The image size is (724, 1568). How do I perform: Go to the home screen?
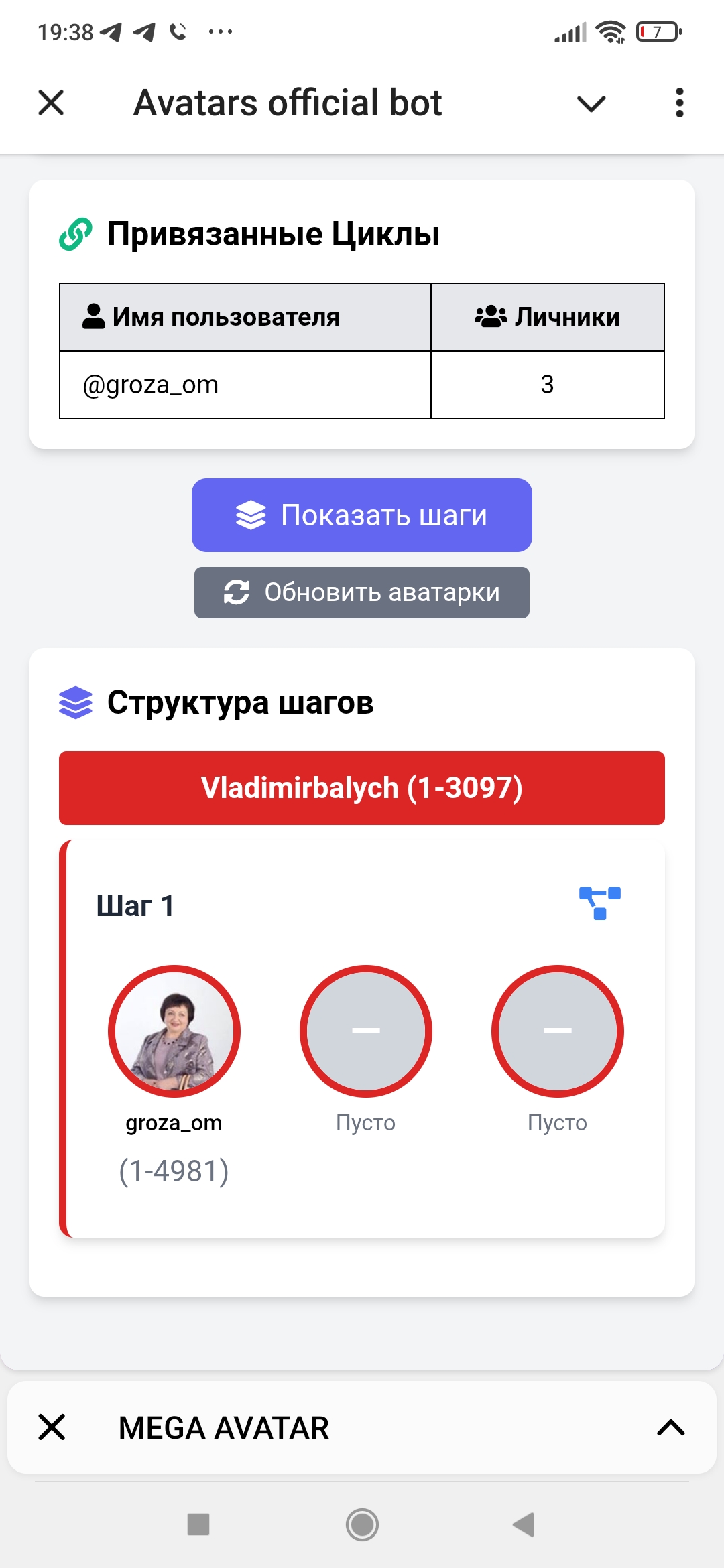(x=362, y=1524)
